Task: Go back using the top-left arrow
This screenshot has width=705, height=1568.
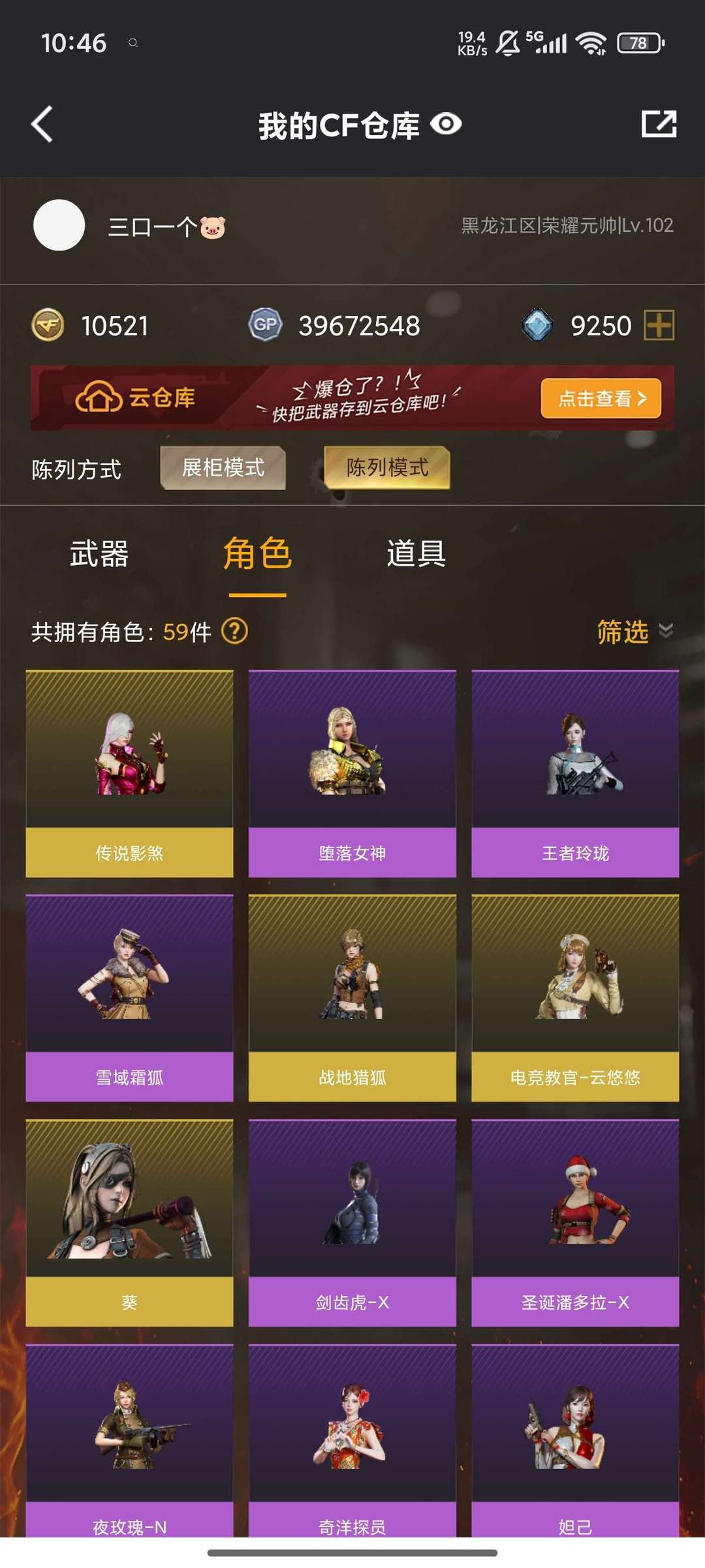Action: [42, 124]
